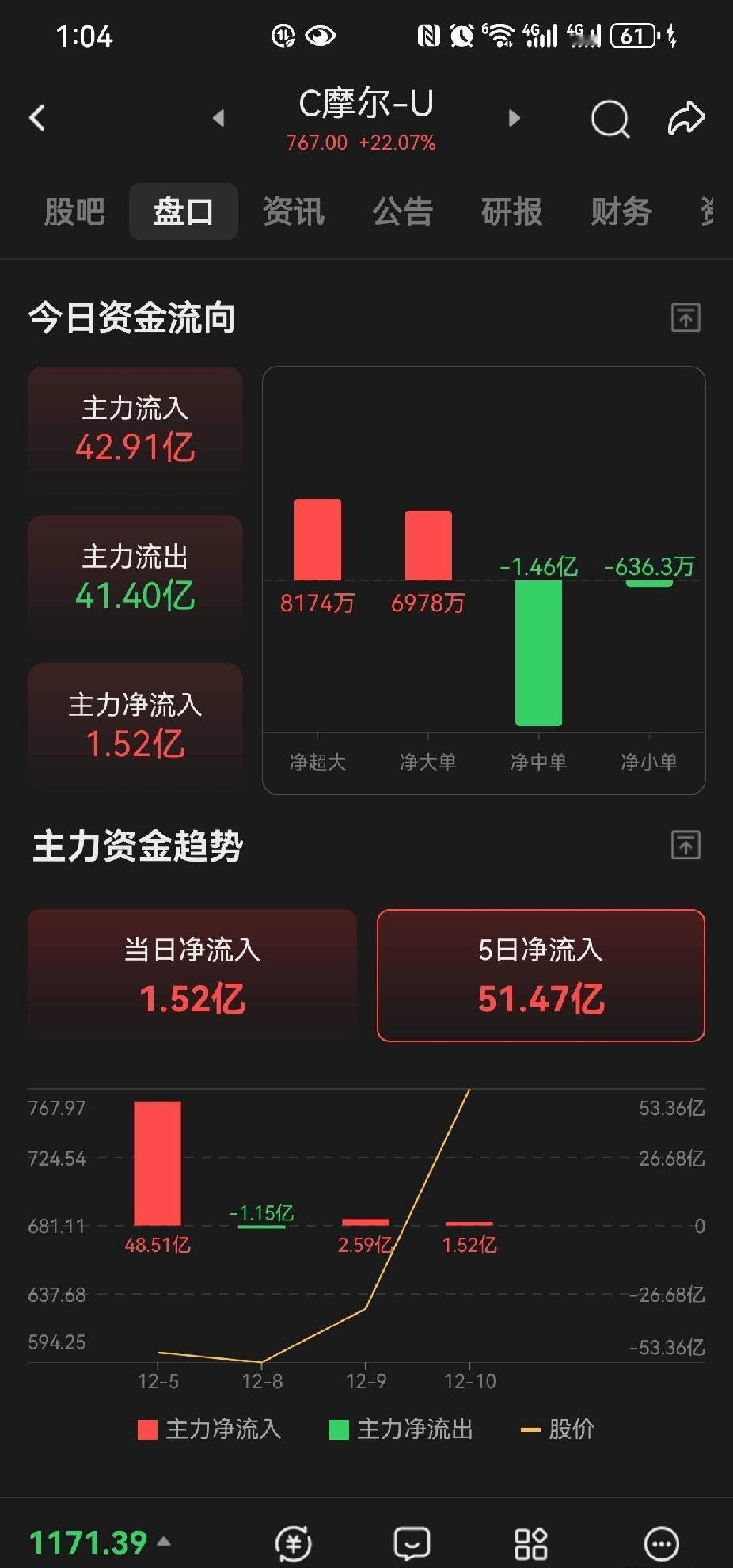Open the 研报 section
Viewport: 733px width, 1568px height.
tap(512, 211)
